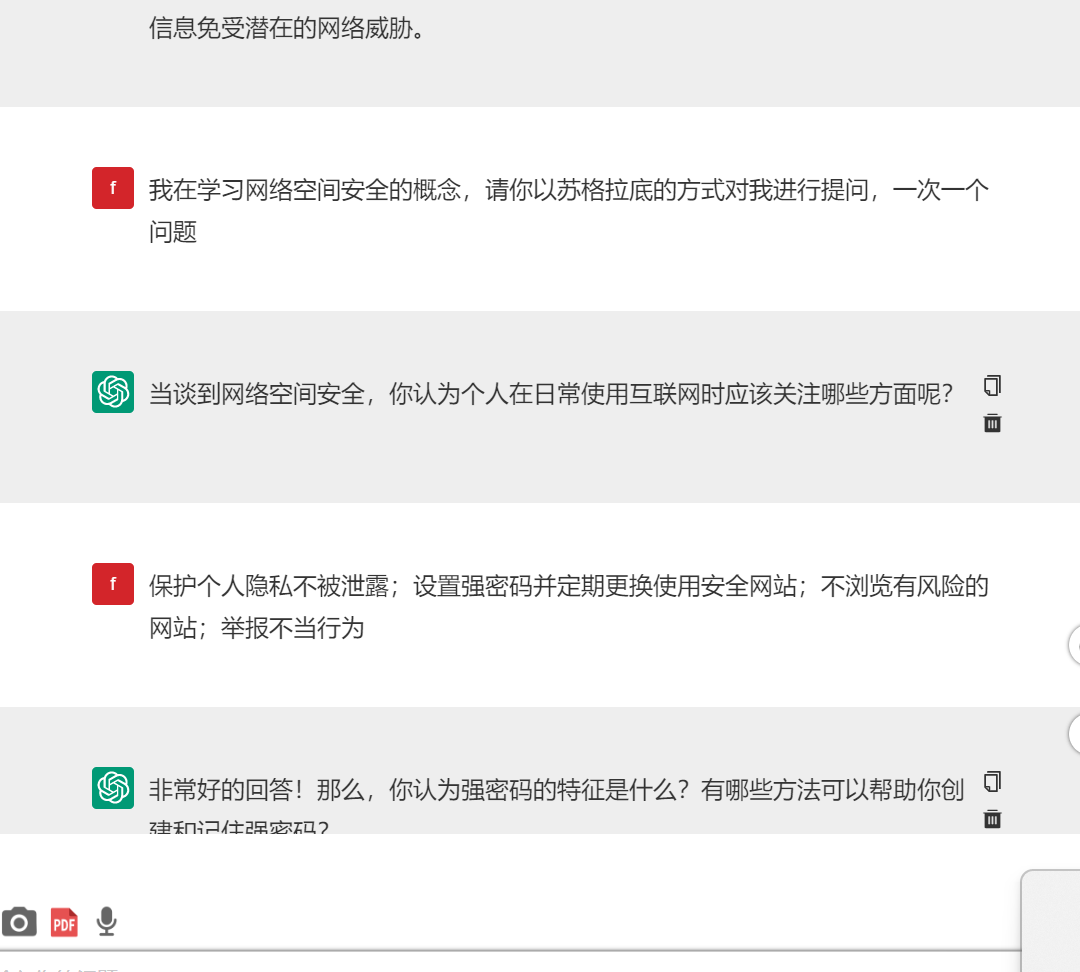The image size is (1080, 972).
Task: Delete the reply about 日常使用互联网
Action: tap(992, 423)
